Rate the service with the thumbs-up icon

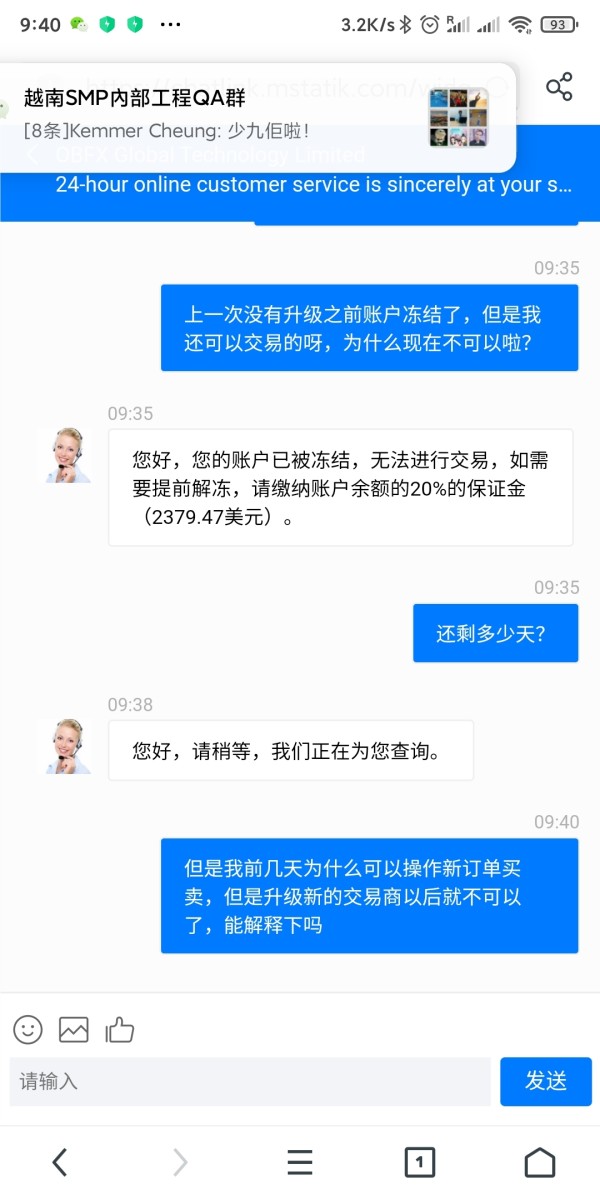click(119, 1029)
